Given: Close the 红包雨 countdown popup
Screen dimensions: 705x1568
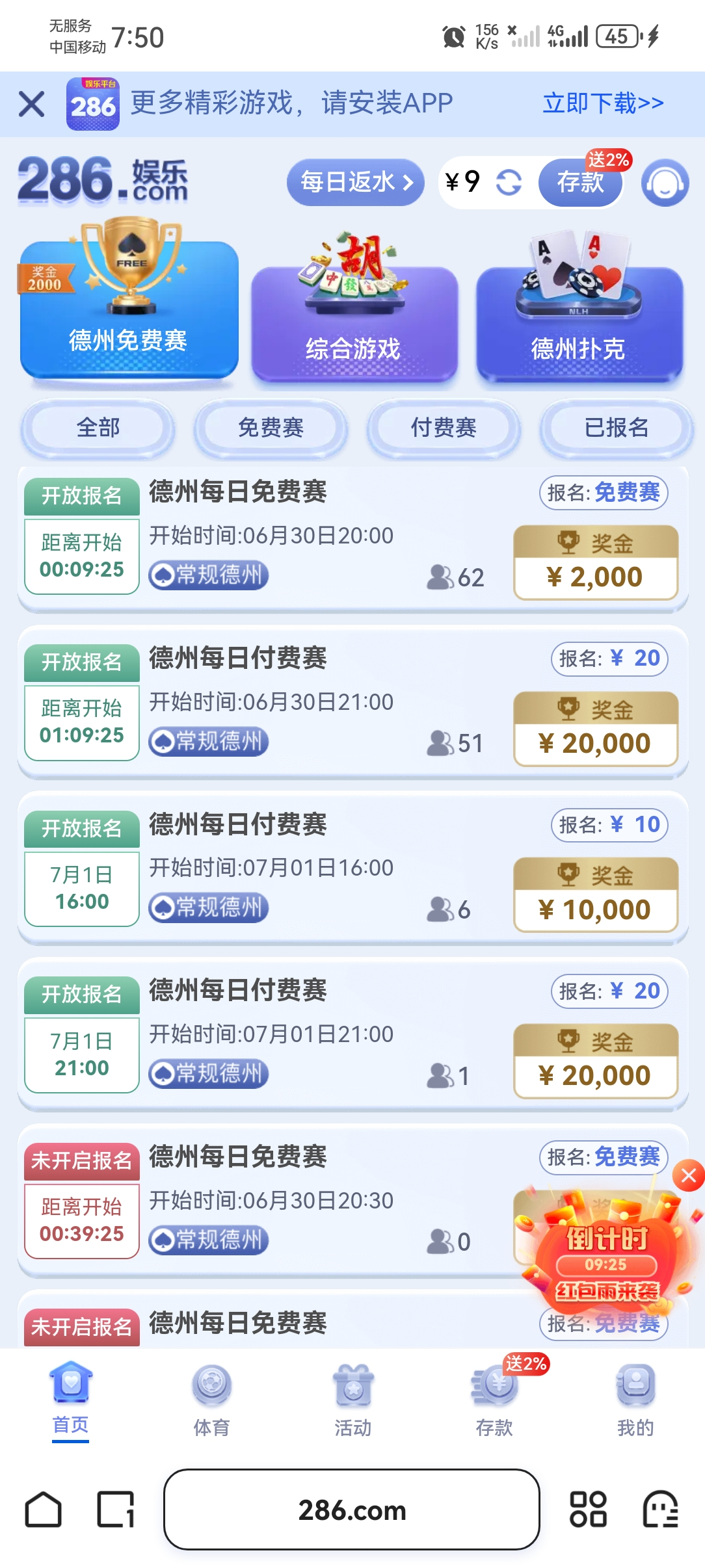Looking at the screenshot, I should (689, 1175).
